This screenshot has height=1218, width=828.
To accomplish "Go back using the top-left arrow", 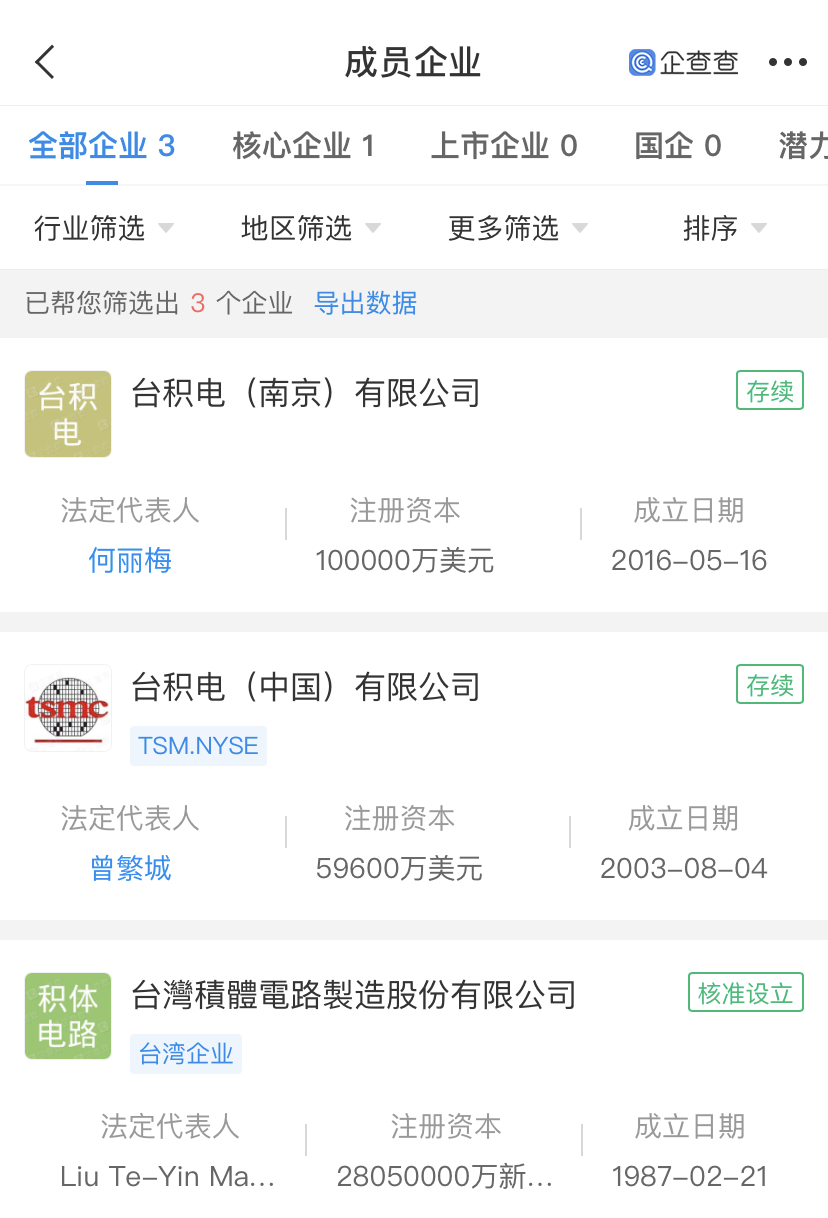I will (45, 62).
